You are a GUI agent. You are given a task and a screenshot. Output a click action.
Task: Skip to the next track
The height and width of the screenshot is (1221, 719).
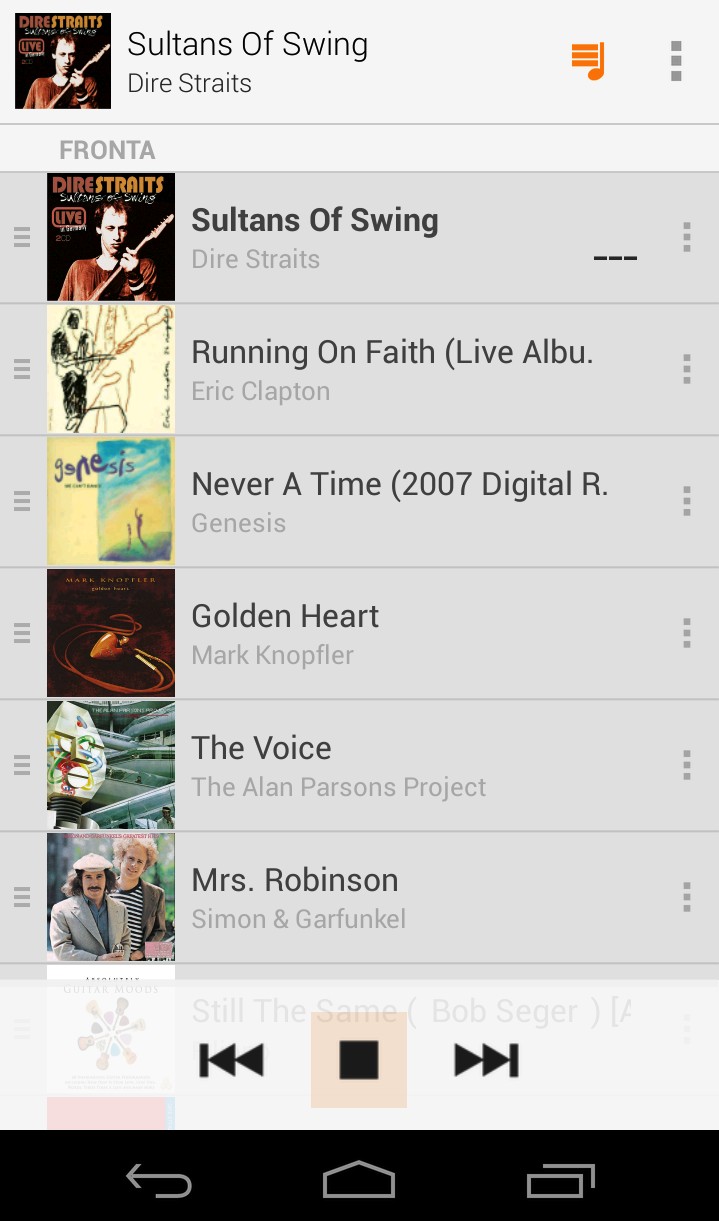coord(487,1060)
